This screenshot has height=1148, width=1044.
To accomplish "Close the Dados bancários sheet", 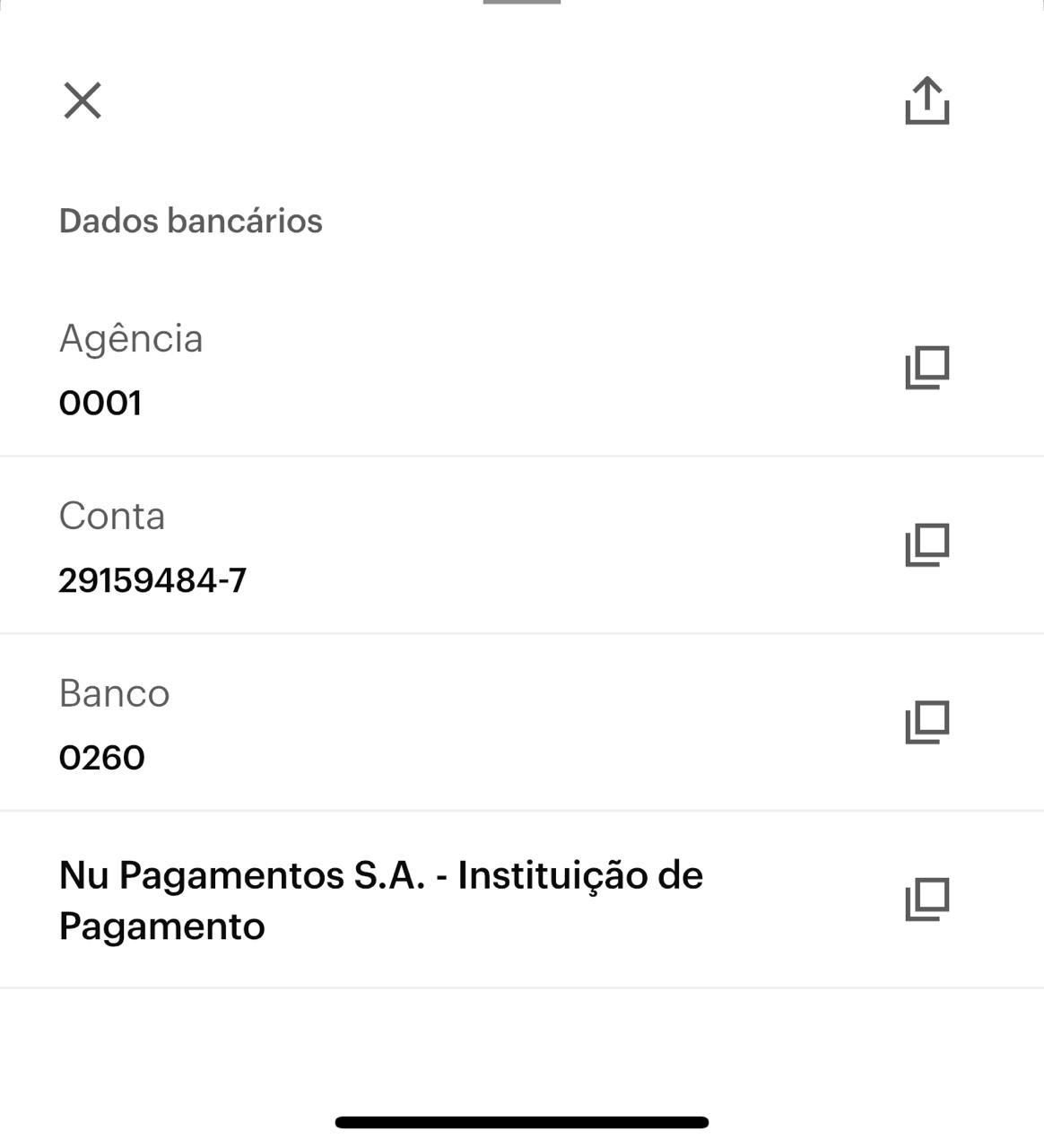I will tap(83, 100).
